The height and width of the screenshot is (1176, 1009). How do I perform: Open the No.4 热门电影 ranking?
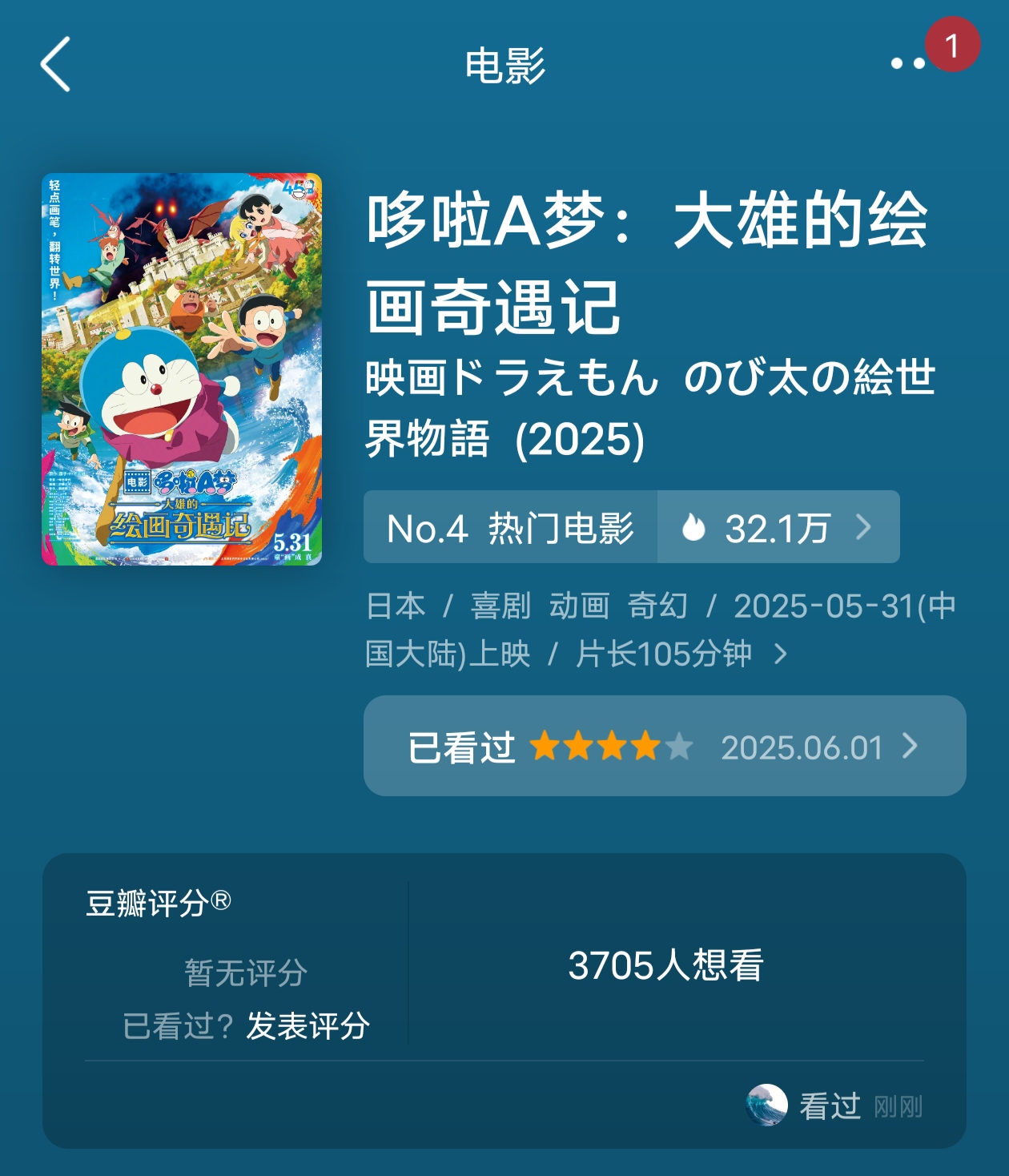pyautogui.click(x=510, y=528)
